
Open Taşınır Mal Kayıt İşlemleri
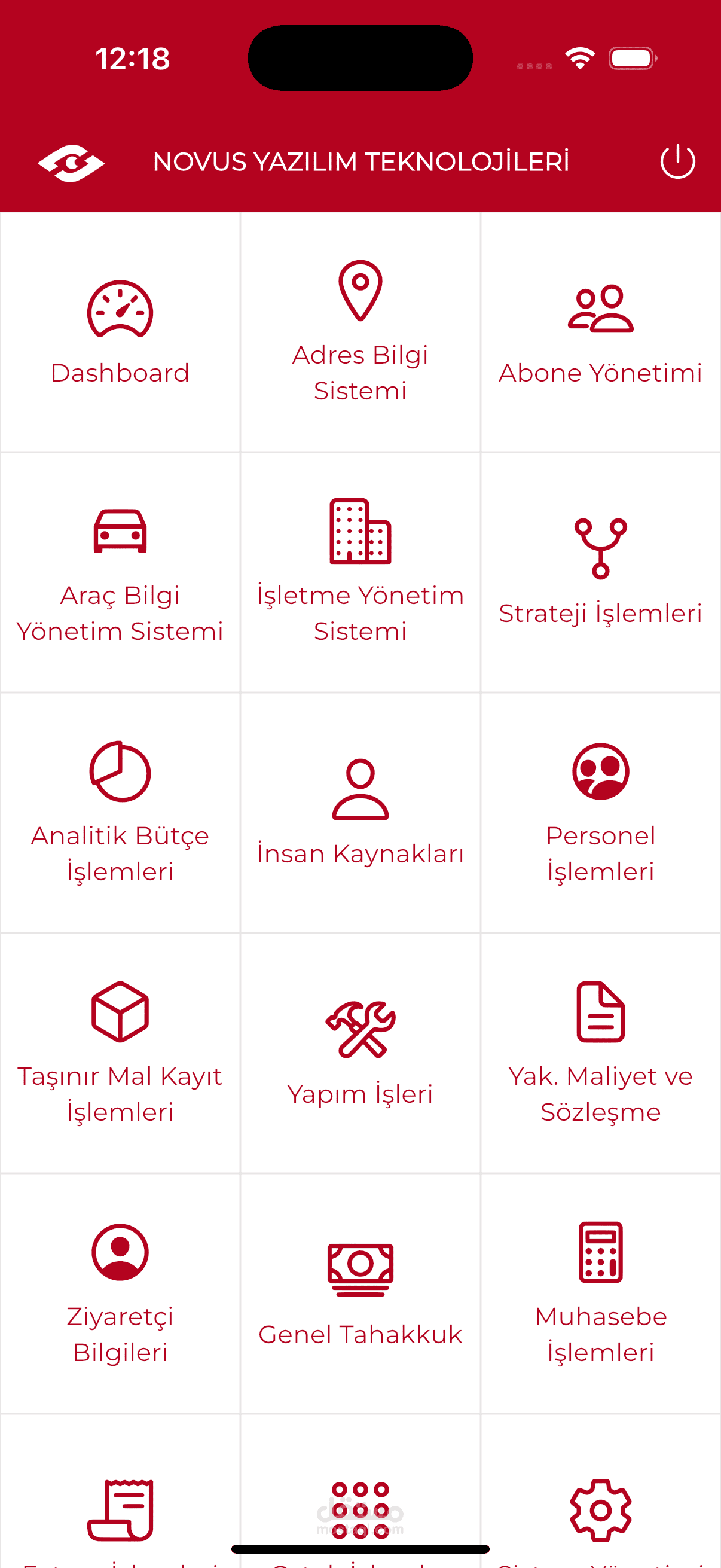tap(120, 1053)
